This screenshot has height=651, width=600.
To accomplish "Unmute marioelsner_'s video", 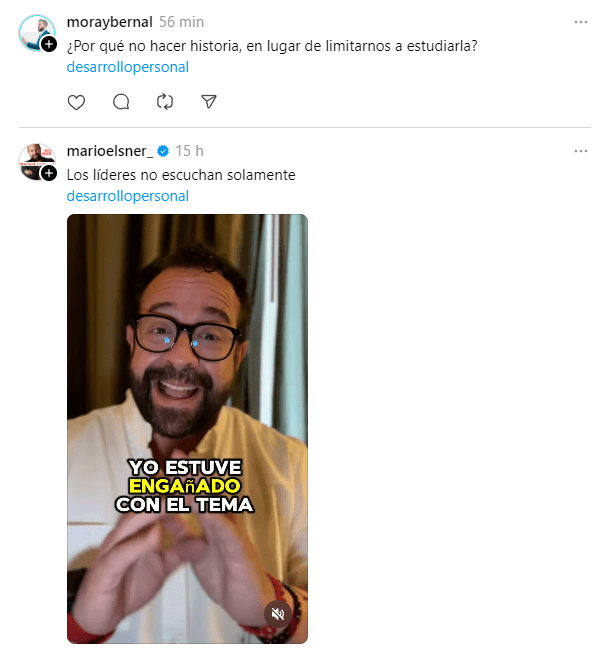I will pyautogui.click(x=278, y=614).
